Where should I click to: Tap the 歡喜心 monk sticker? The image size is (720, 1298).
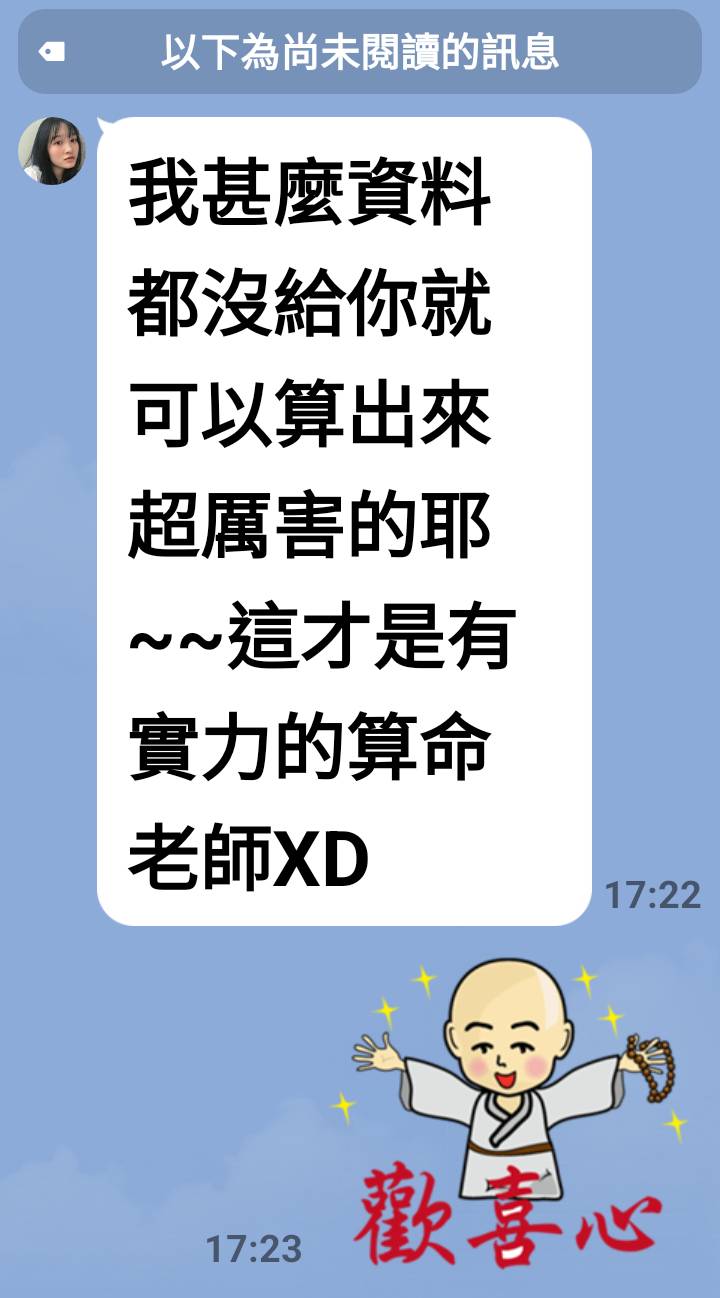512,1110
